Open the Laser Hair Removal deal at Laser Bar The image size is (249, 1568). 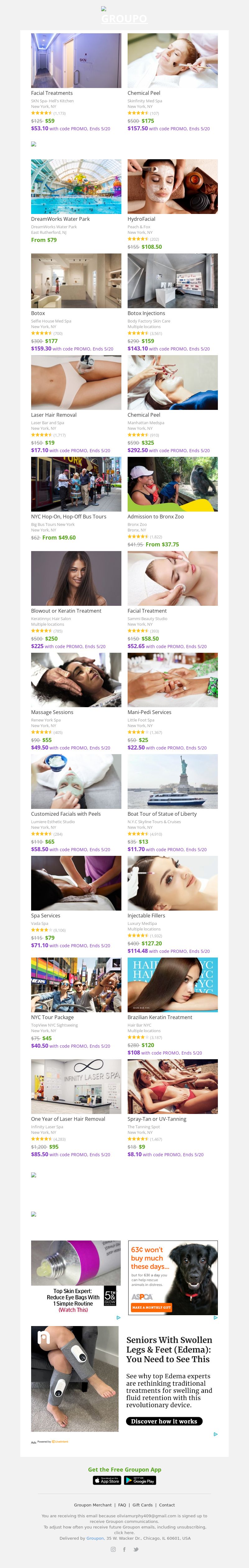coord(76,383)
